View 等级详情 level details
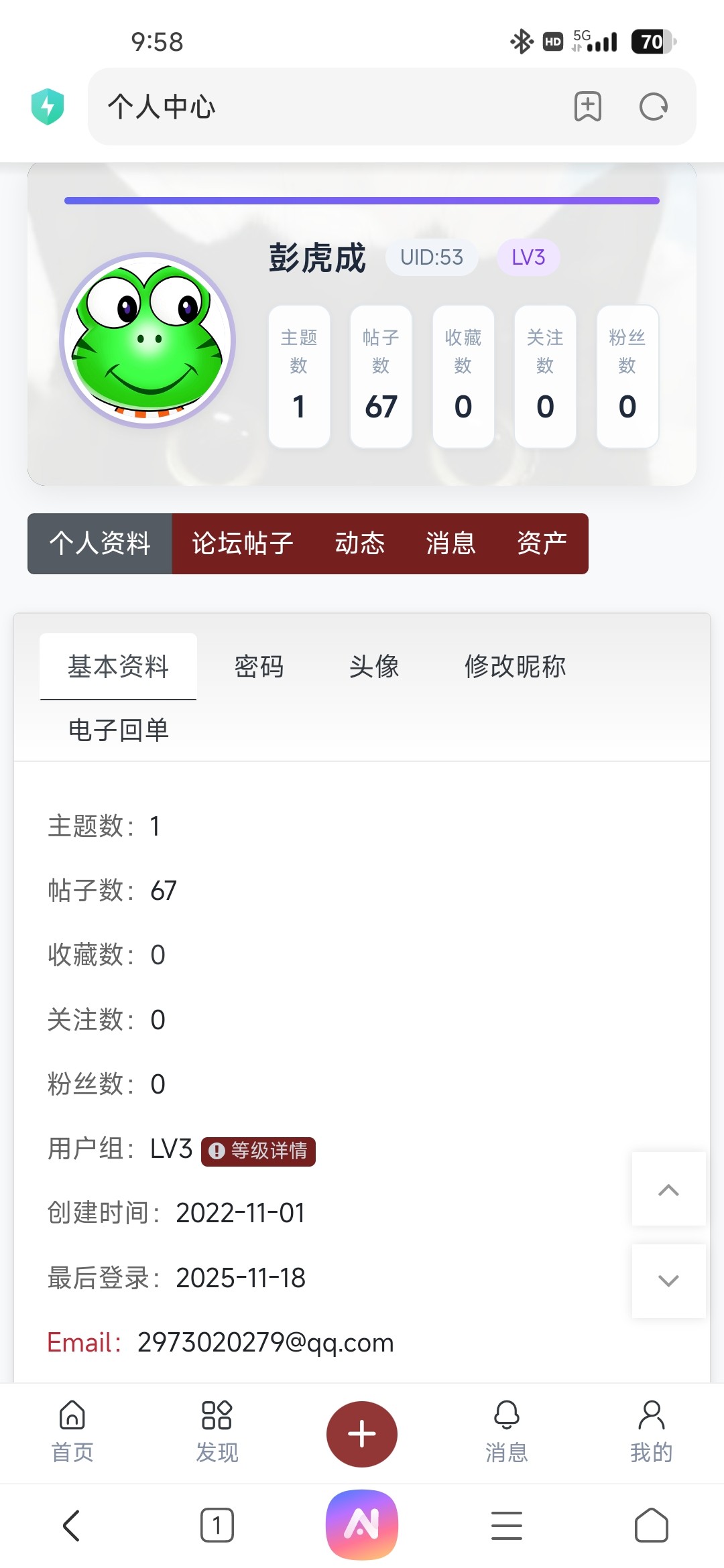724x1568 pixels. (259, 1151)
